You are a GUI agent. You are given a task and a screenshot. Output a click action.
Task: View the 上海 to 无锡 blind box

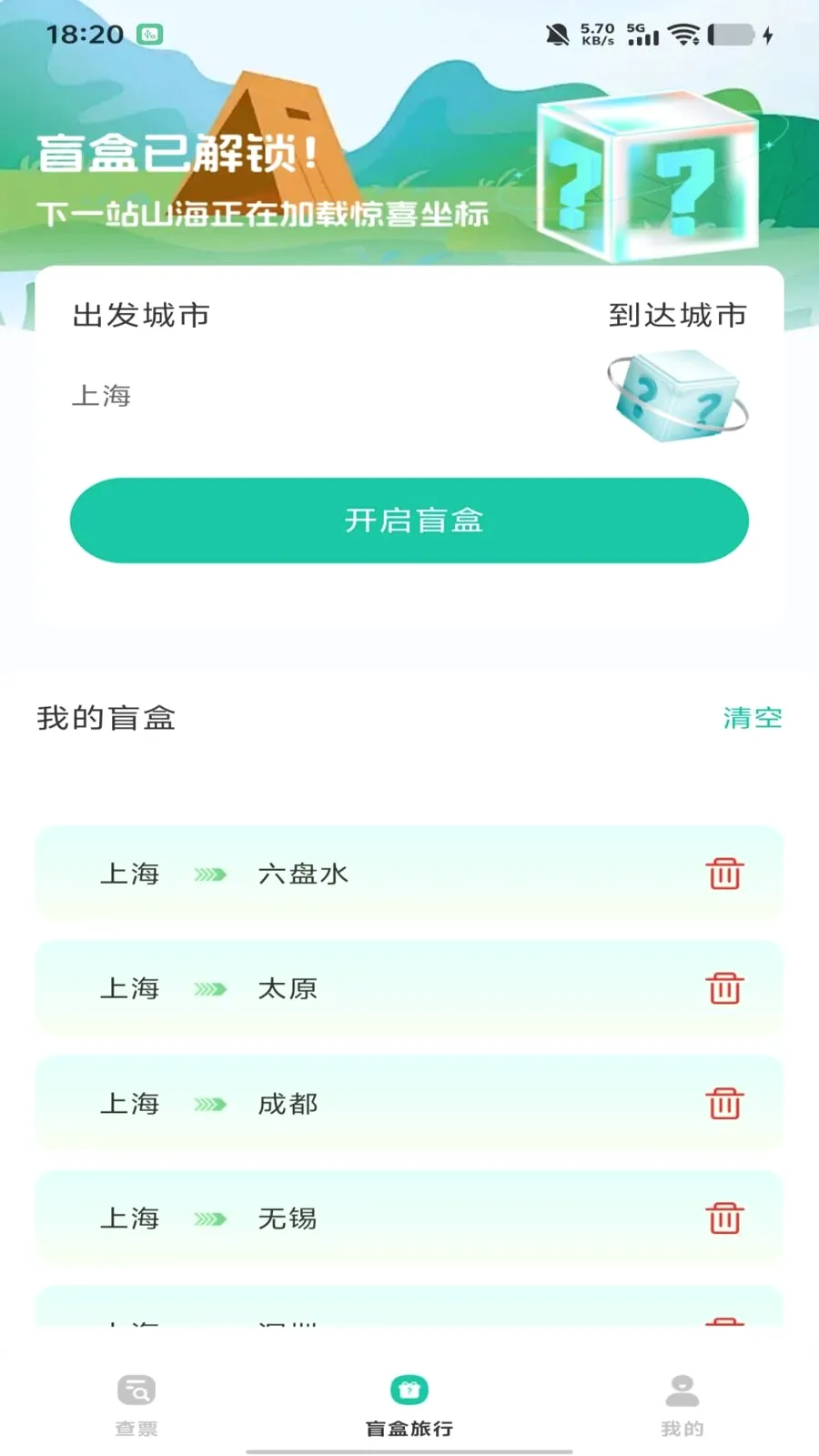tap(409, 1218)
